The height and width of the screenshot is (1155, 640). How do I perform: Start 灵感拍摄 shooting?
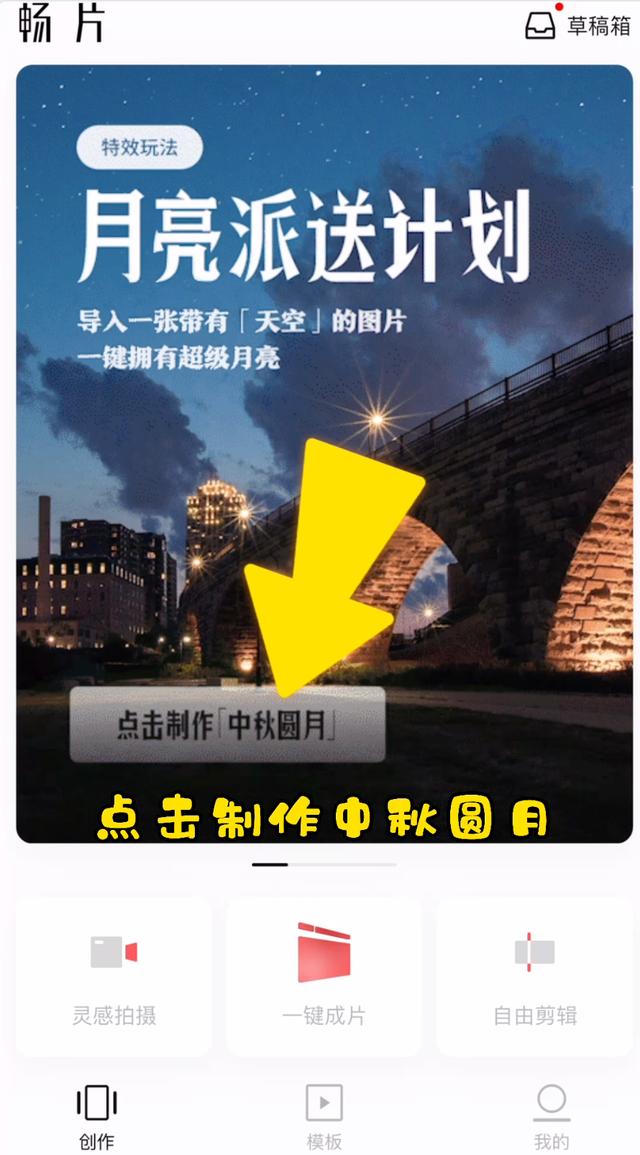tap(114, 975)
